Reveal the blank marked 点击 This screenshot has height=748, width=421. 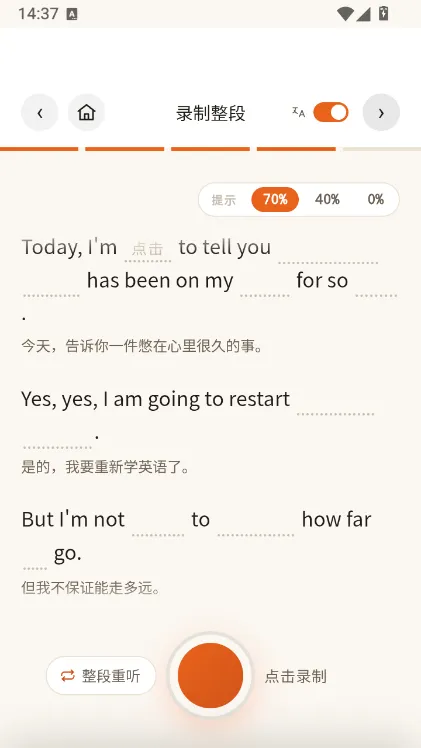coord(148,249)
